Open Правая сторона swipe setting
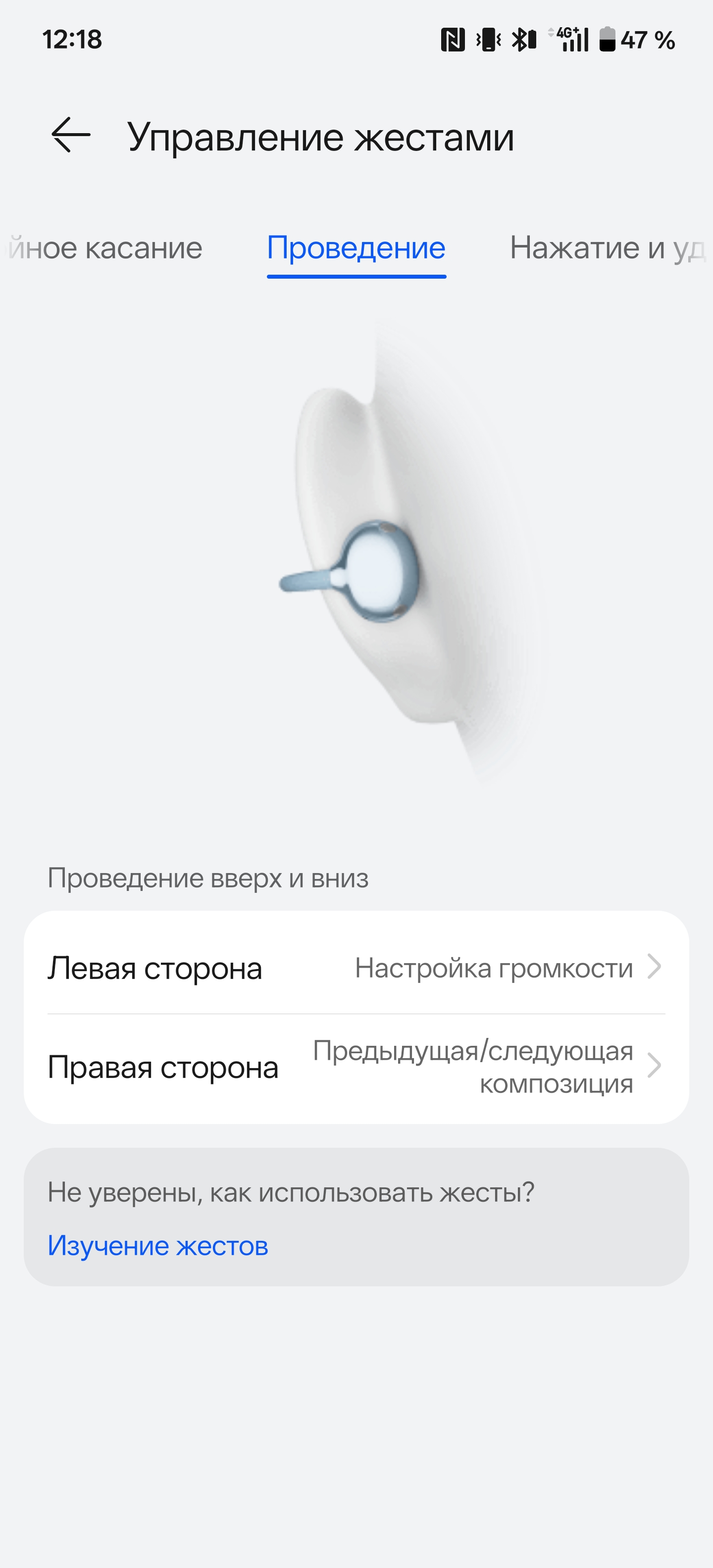This screenshot has height=1568, width=713. tap(356, 1068)
